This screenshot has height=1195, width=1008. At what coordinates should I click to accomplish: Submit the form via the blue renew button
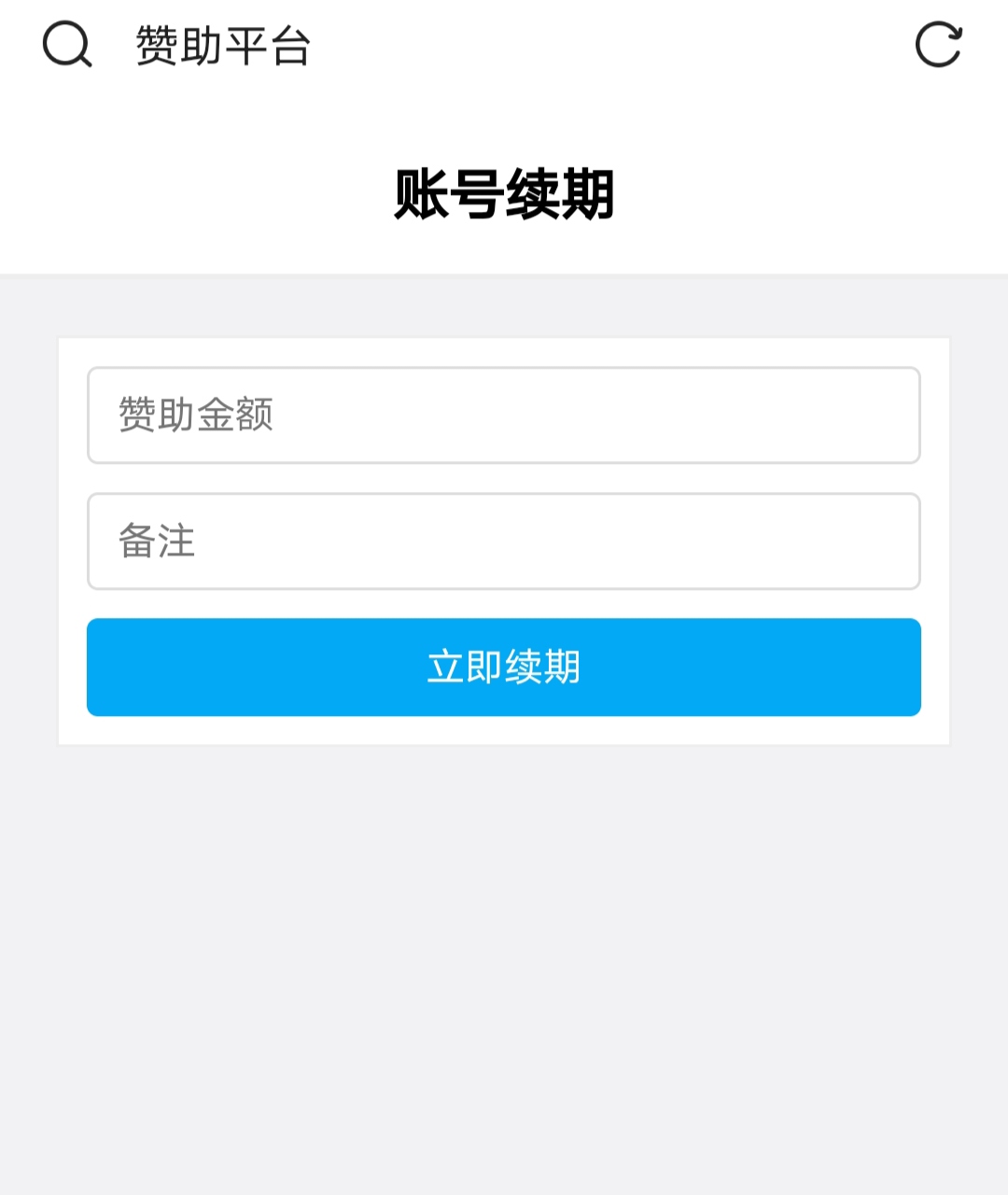tap(504, 667)
